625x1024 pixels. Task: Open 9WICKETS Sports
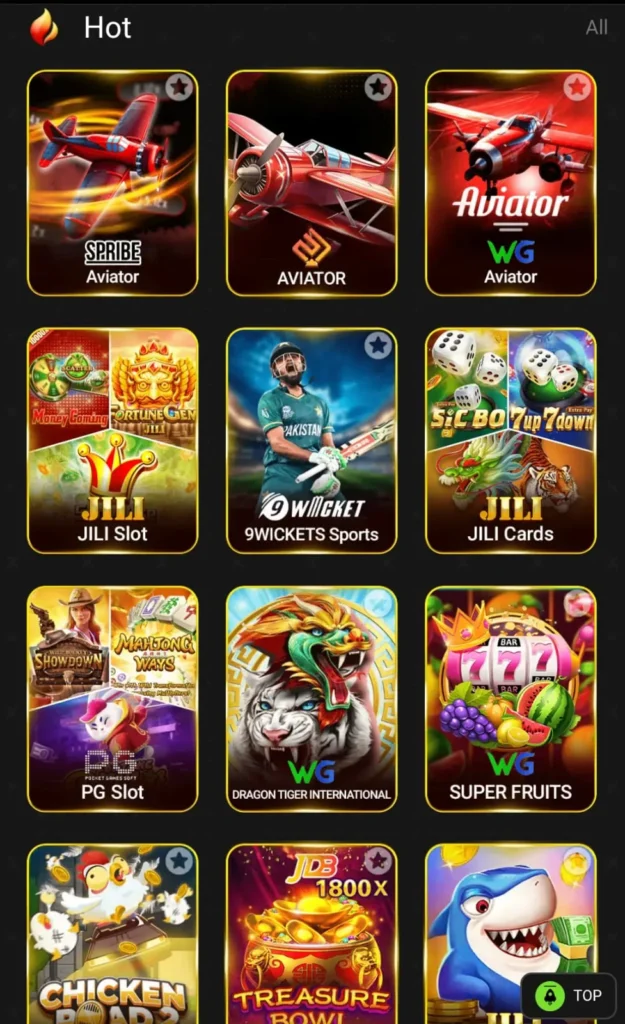(x=311, y=441)
